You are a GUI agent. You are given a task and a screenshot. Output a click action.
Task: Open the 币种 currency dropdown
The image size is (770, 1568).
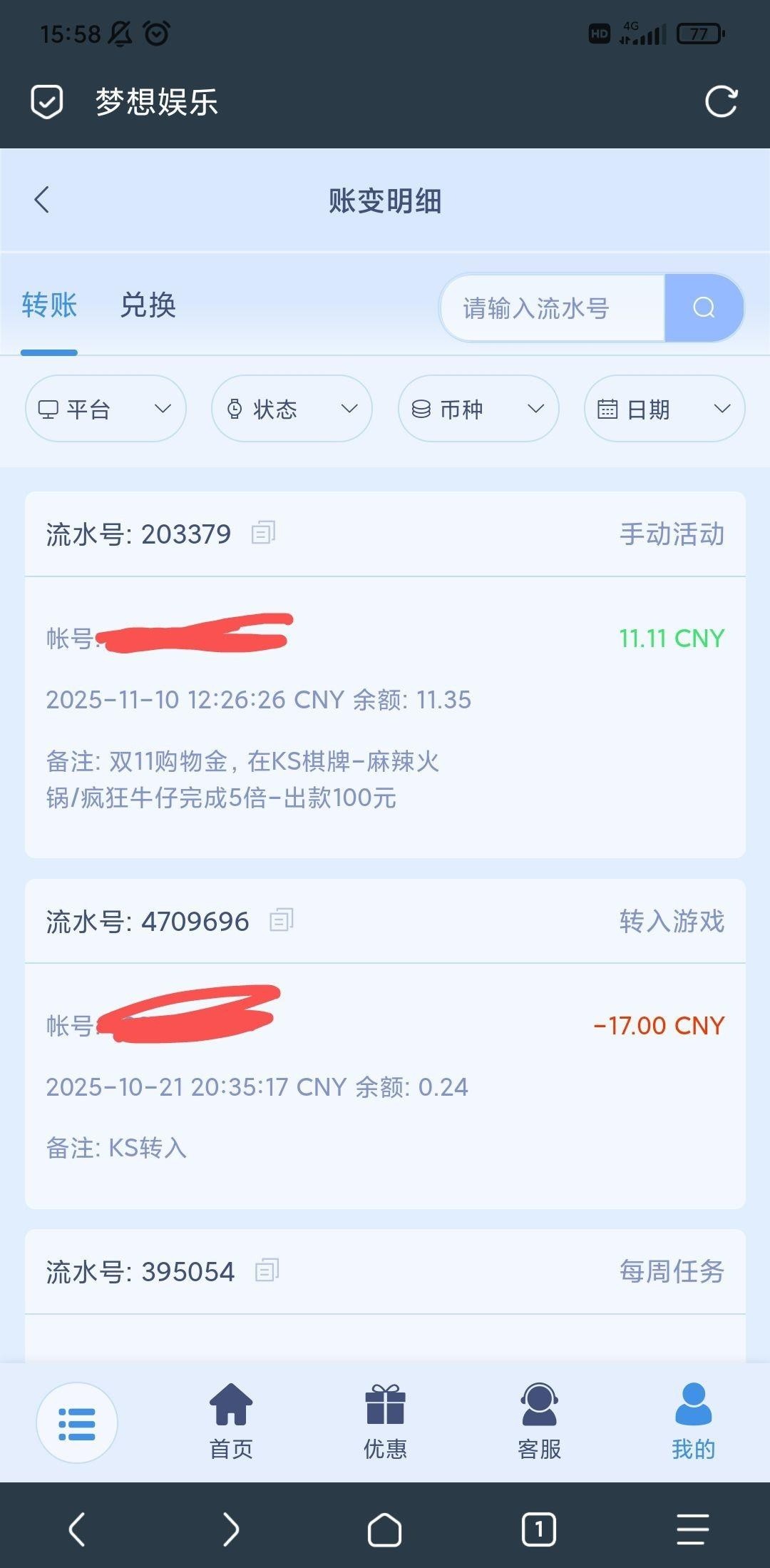[478, 409]
